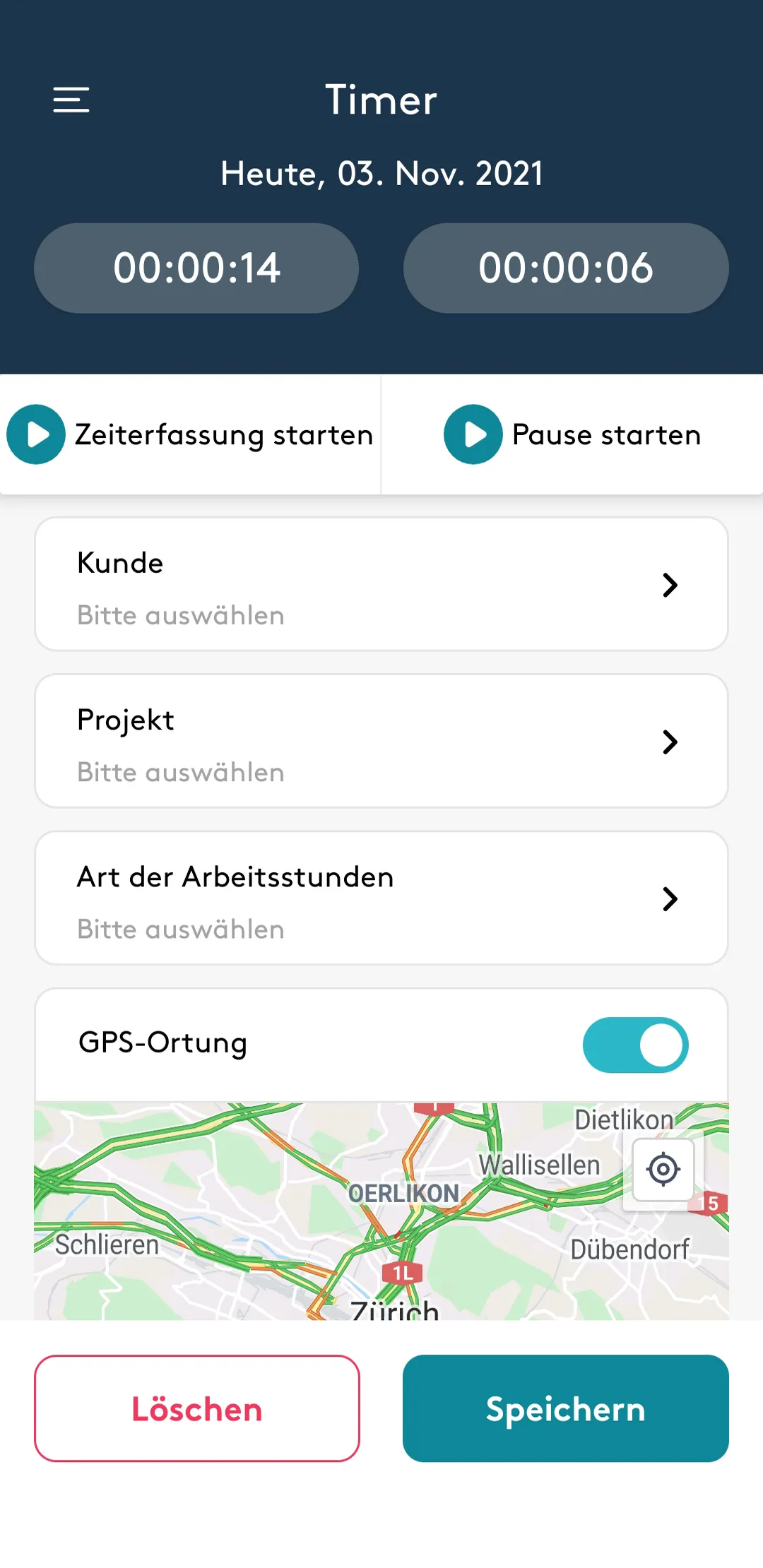Choose a Projekt

point(381,741)
